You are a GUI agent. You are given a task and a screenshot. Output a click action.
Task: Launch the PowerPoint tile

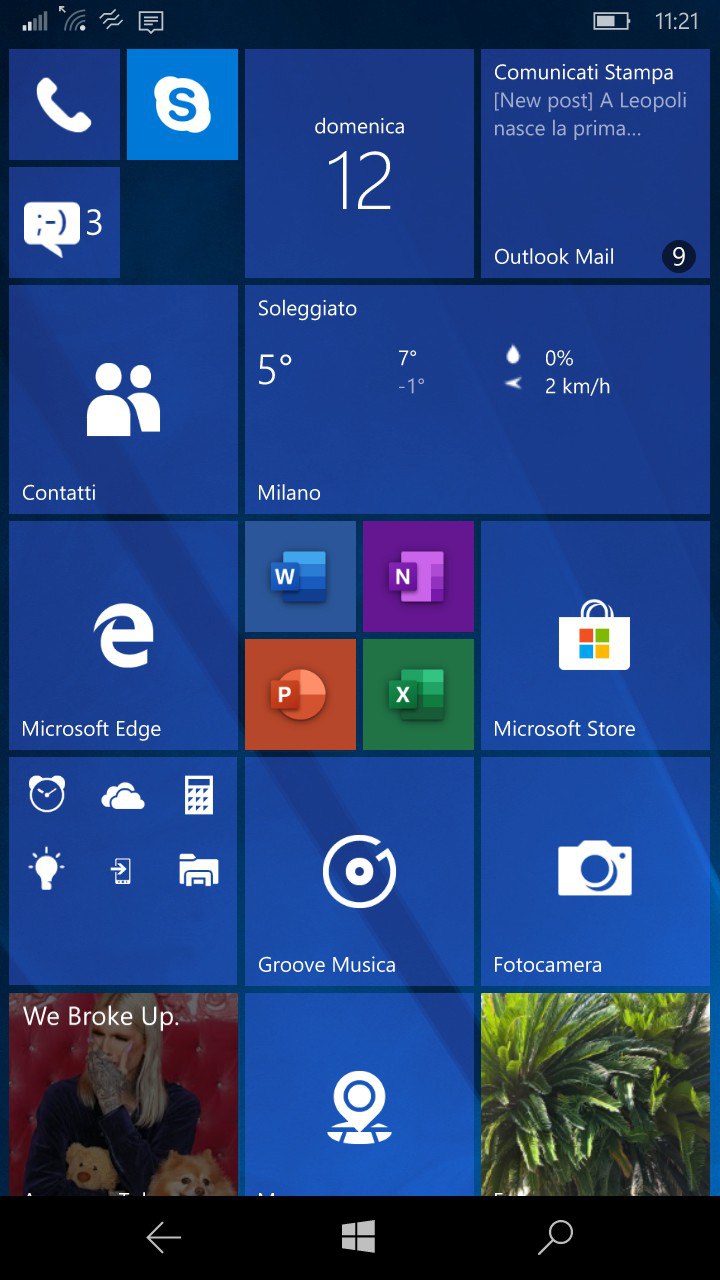(x=300, y=695)
